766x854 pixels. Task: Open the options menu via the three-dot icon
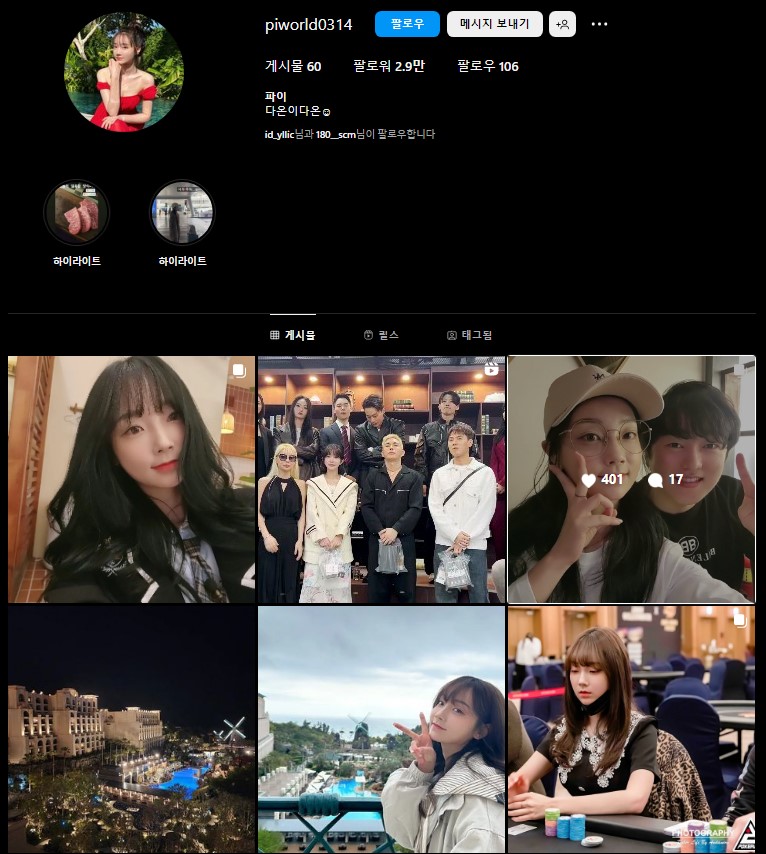(599, 24)
